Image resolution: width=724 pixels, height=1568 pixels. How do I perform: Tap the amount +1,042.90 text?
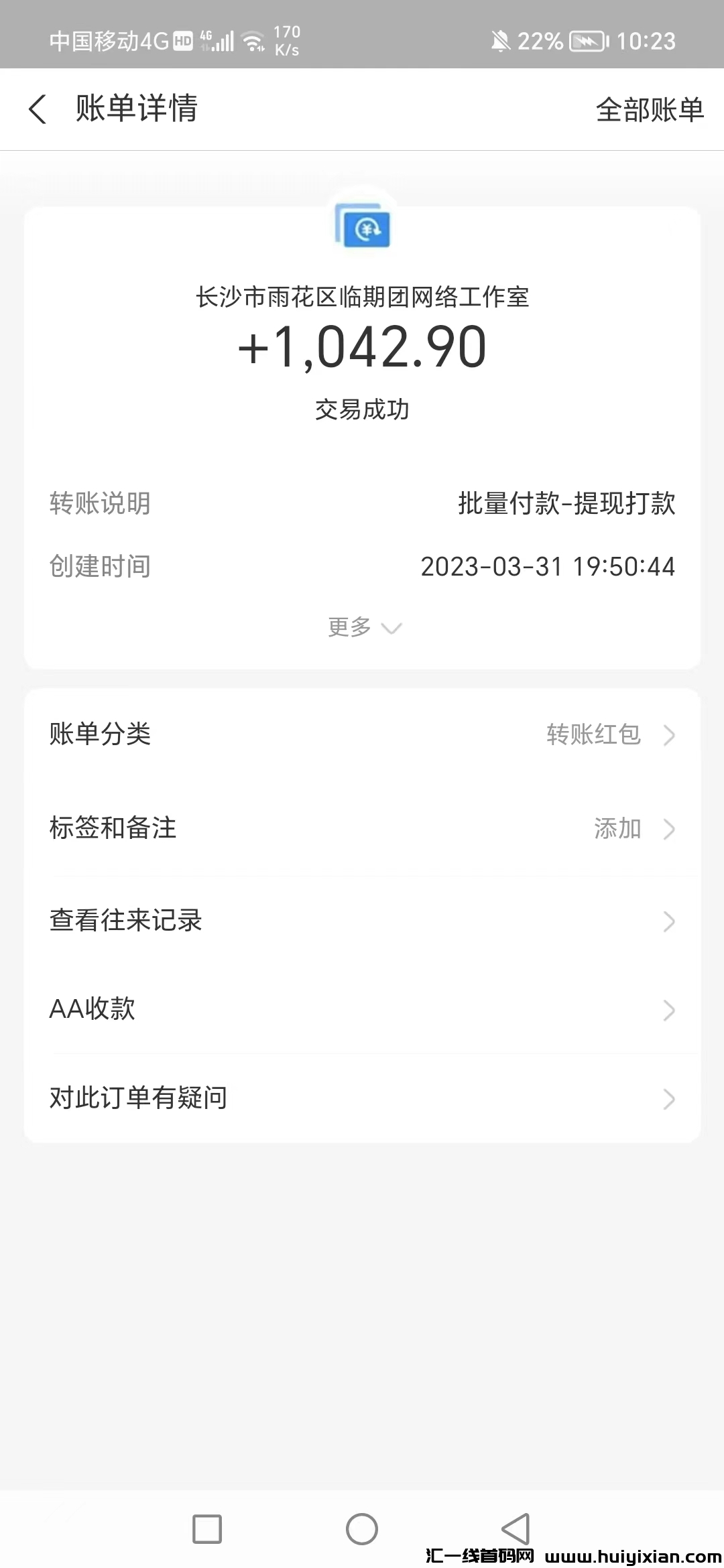tap(362, 347)
